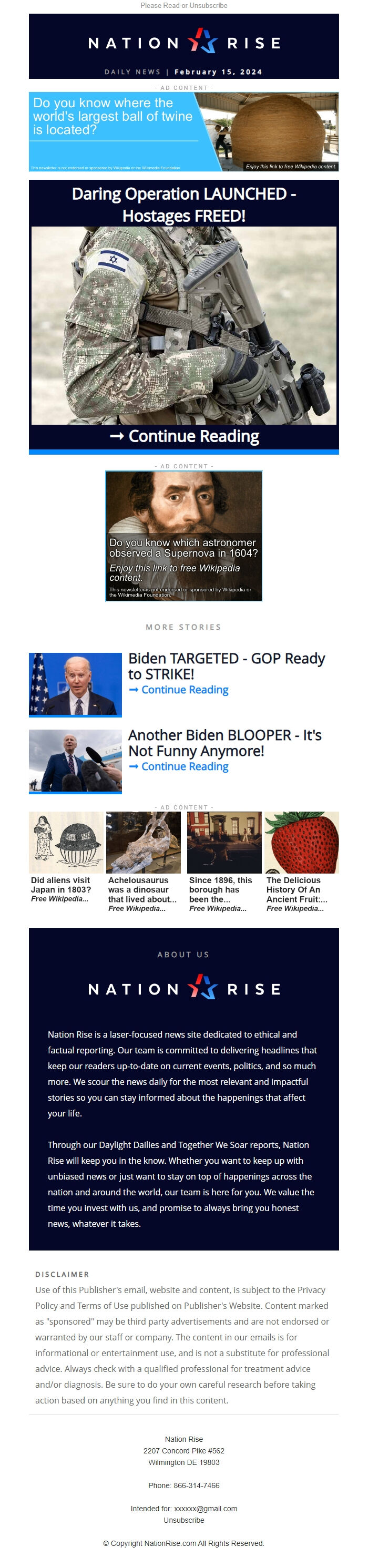The height and width of the screenshot is (1568, 368).
Task: Open the Another Biden BLOOPER headline
Action: (x=225, y=743)
